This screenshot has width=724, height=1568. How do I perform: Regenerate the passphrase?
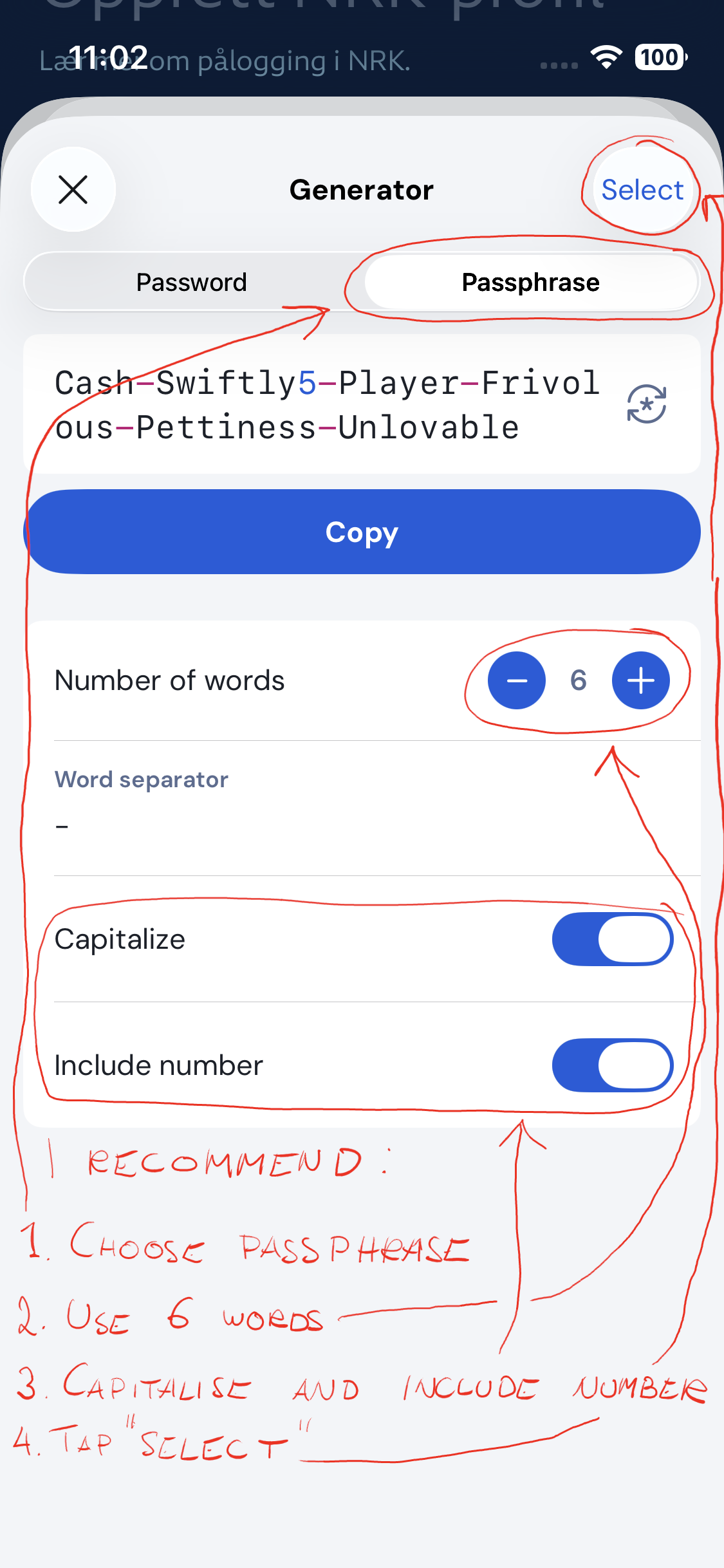click(646, 404)
